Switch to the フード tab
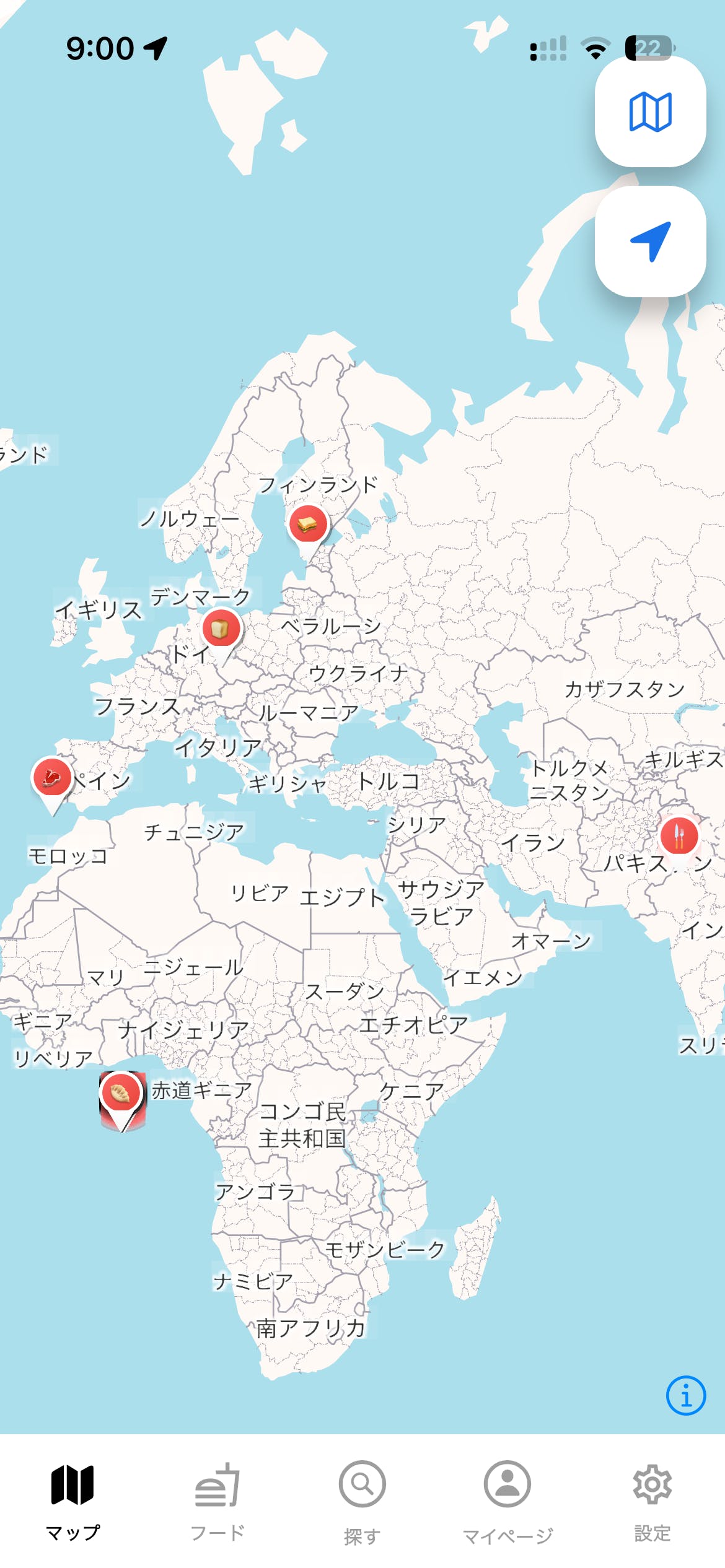This screenshot has height=1568, width=725. pos(217,1500)
